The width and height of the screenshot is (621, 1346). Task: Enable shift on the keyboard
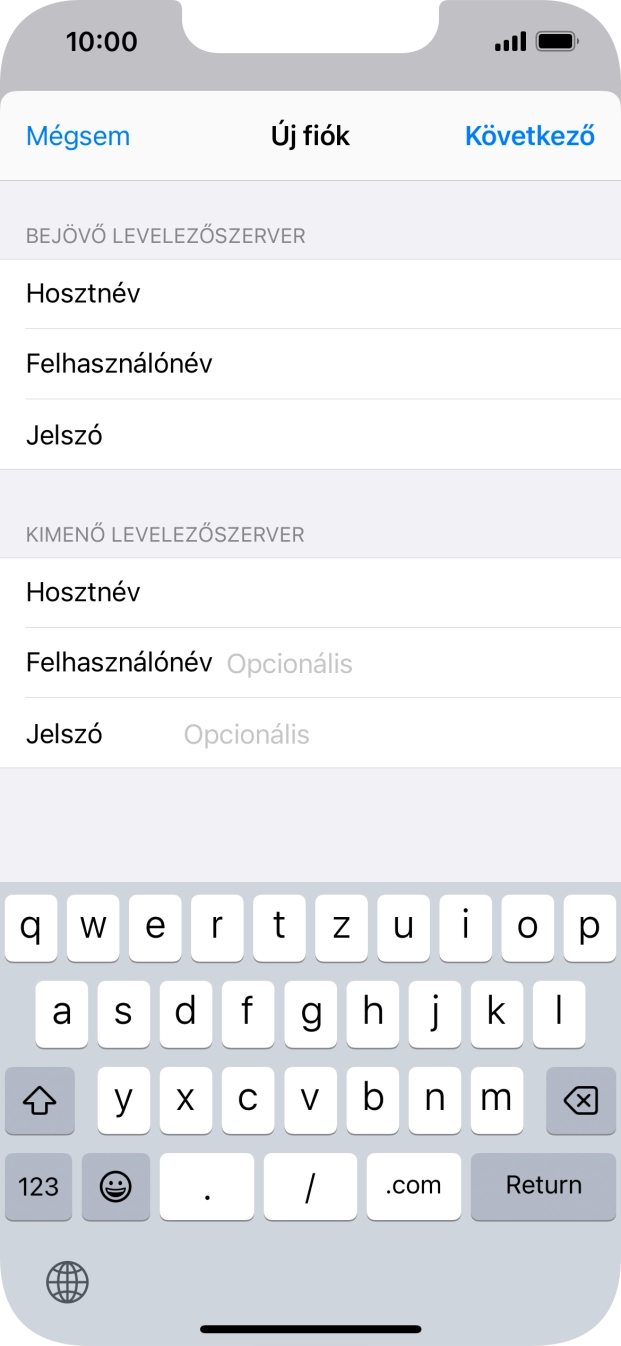point(40,1100)
